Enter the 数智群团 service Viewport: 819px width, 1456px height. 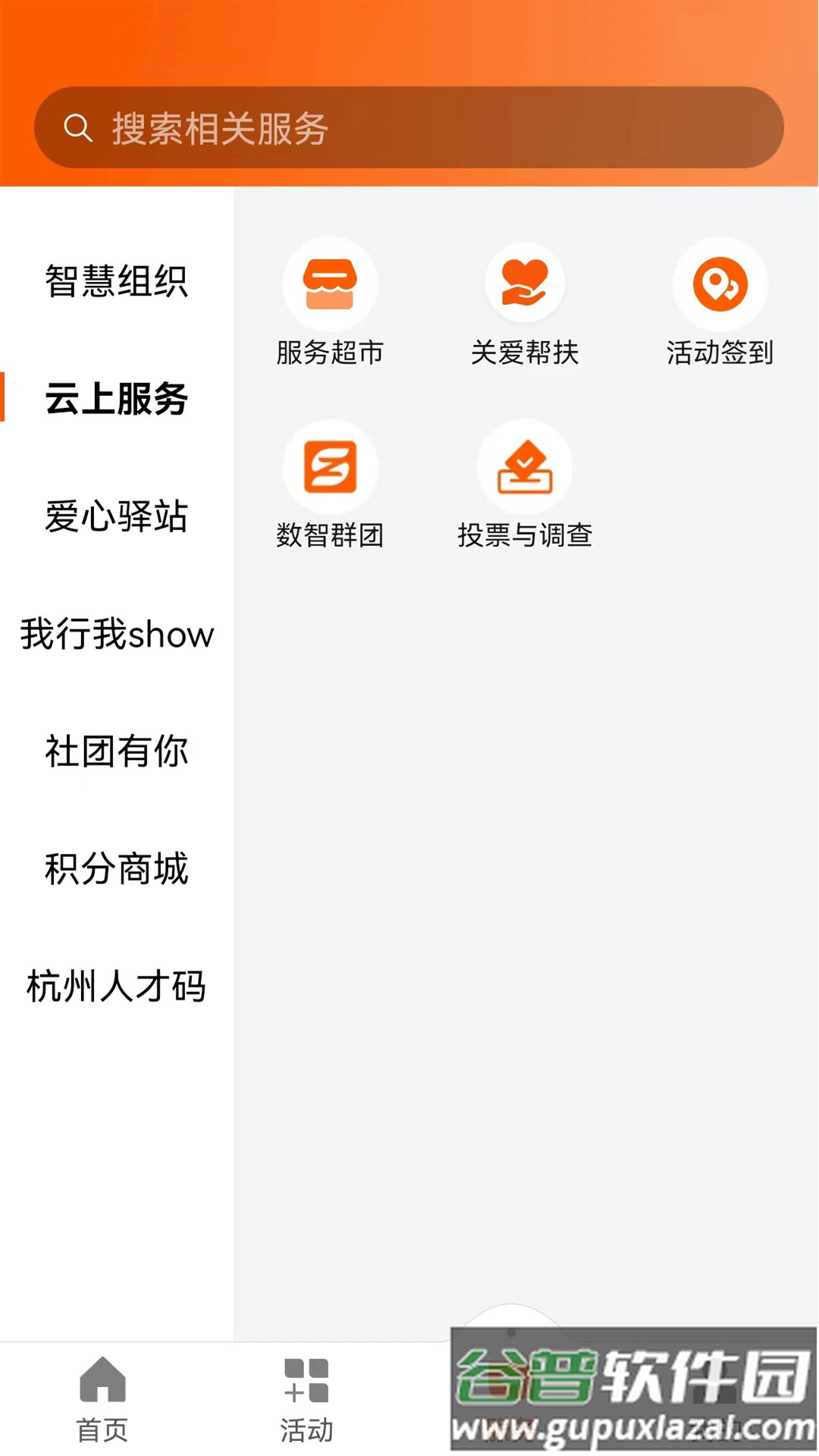330,485
